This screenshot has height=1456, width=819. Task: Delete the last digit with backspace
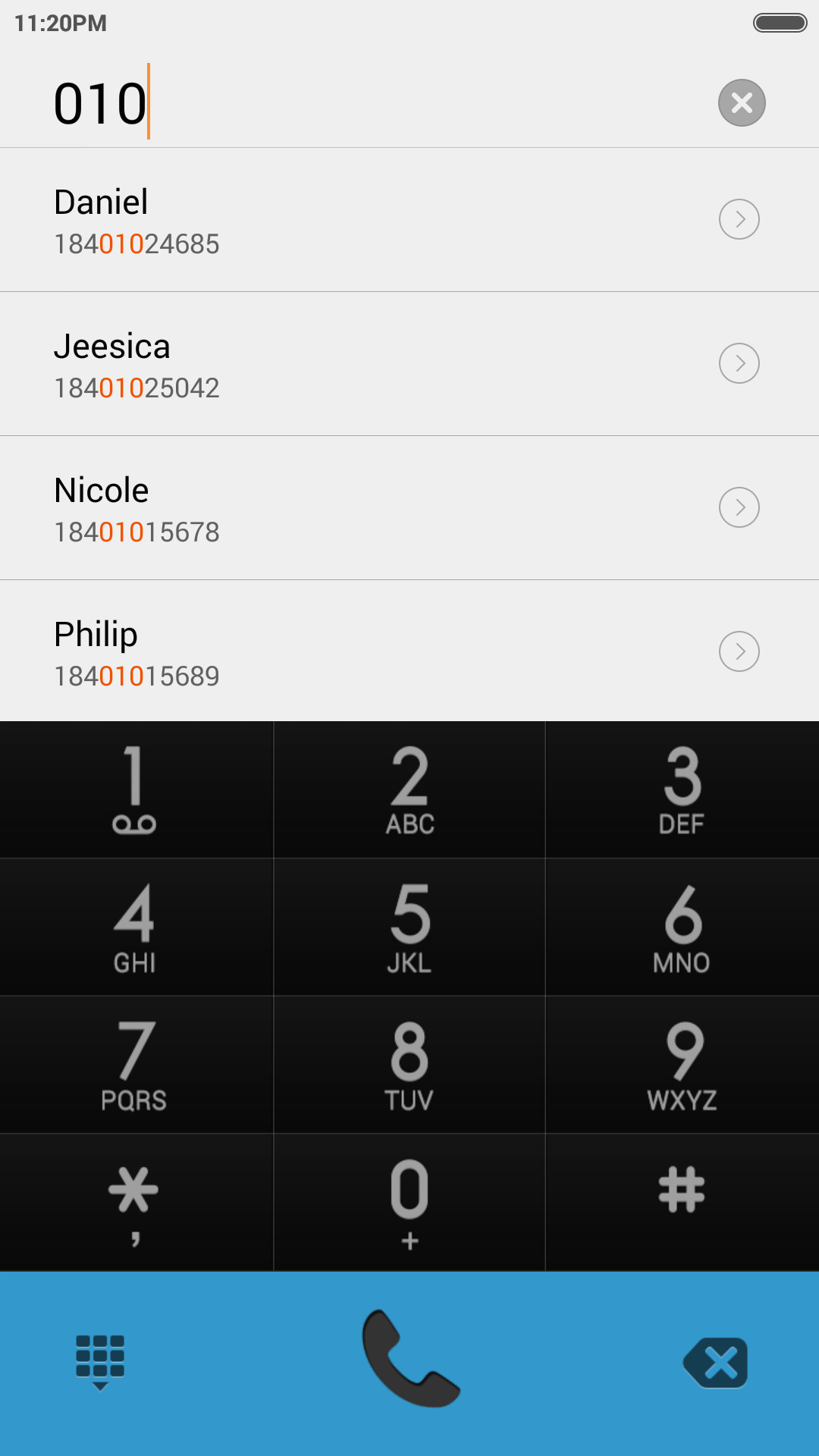716,1363
